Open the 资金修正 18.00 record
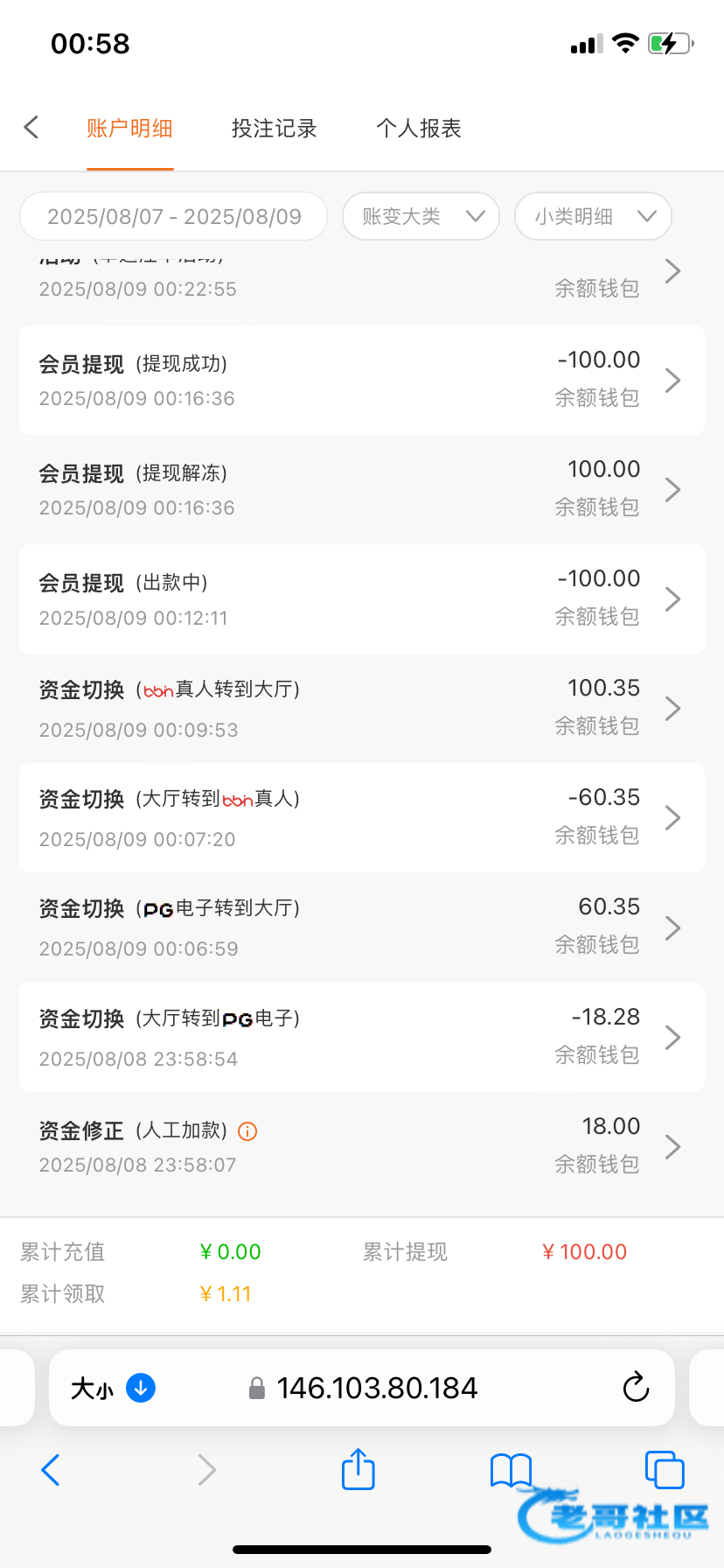This screenshot has width=724, height=1568. (362, 1146)
